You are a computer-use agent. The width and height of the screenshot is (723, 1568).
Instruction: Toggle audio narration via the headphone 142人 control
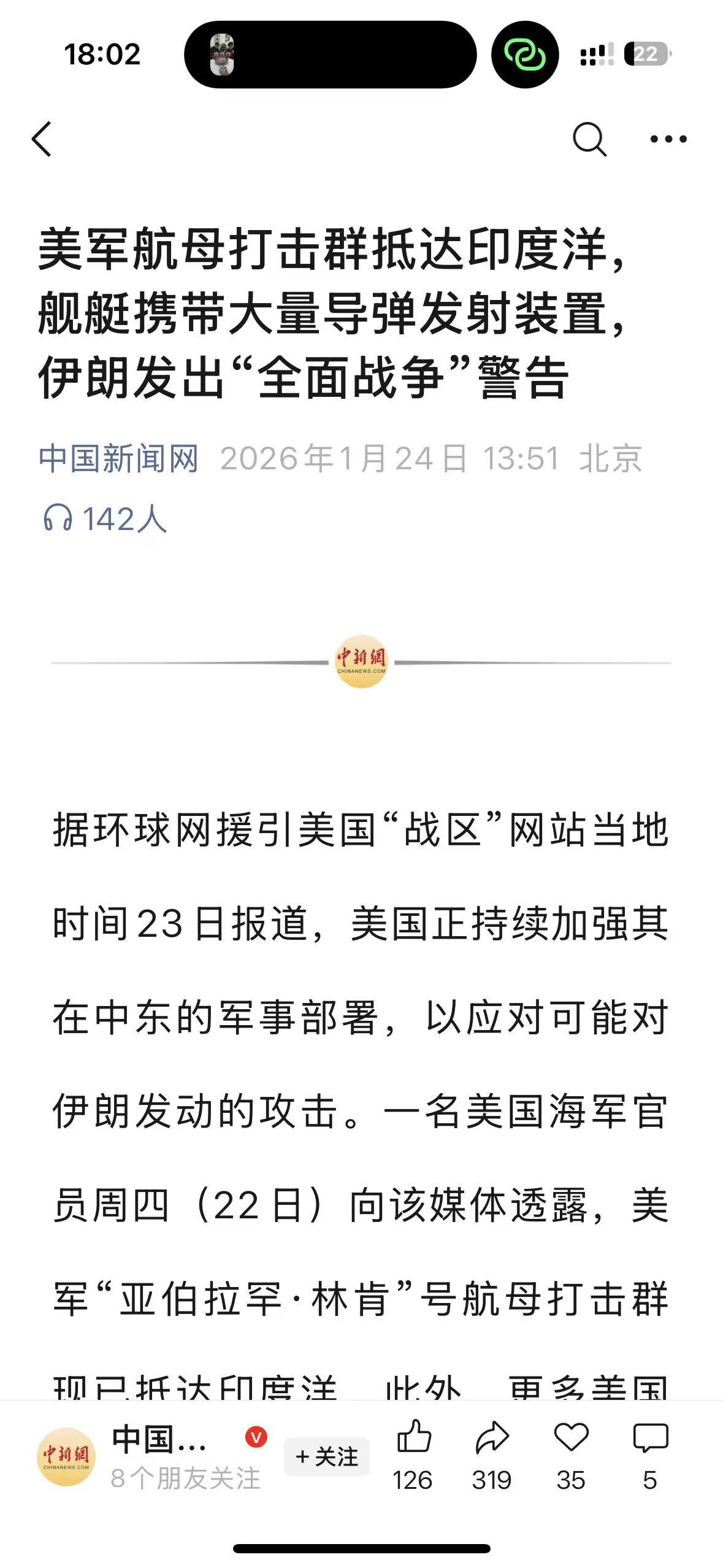[104, 518]
